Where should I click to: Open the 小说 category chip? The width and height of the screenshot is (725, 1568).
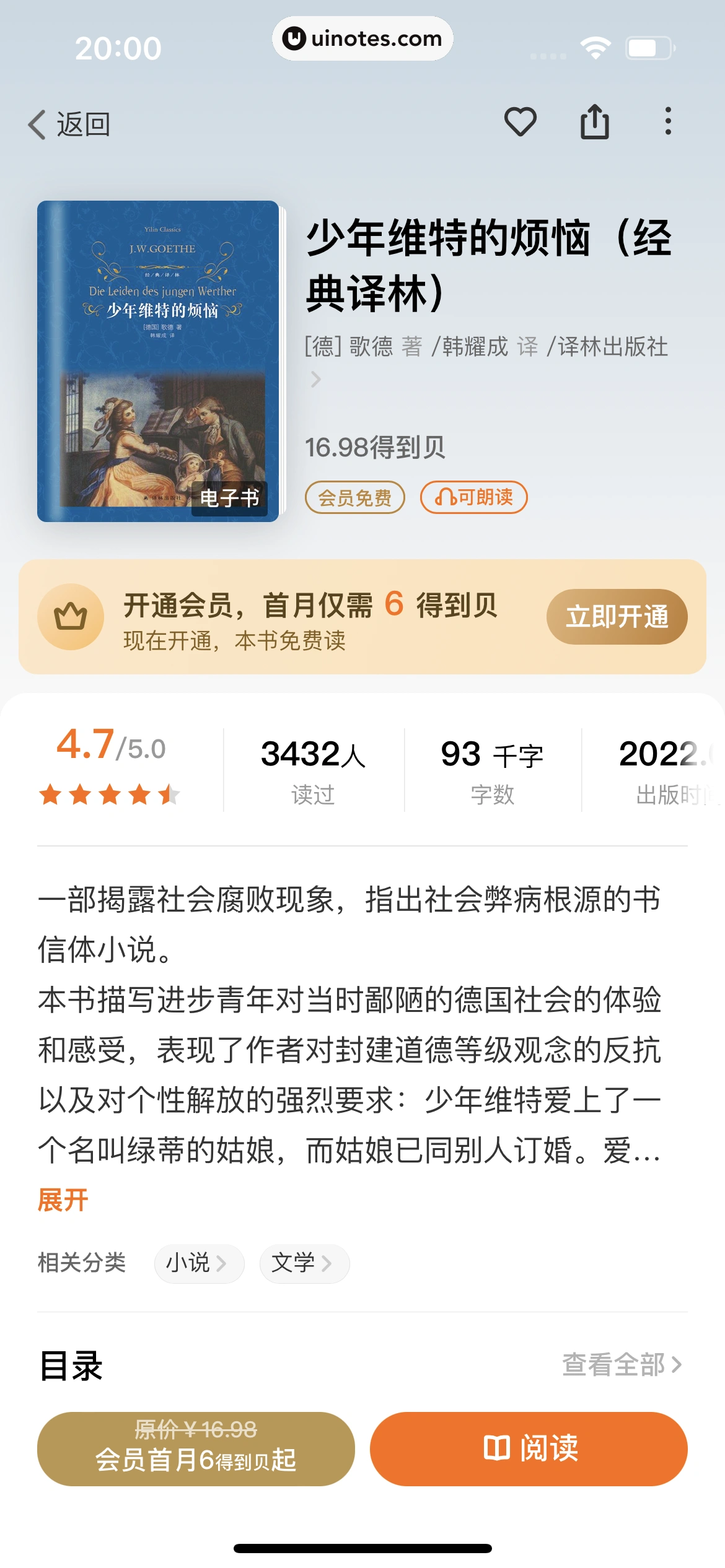199,1263
